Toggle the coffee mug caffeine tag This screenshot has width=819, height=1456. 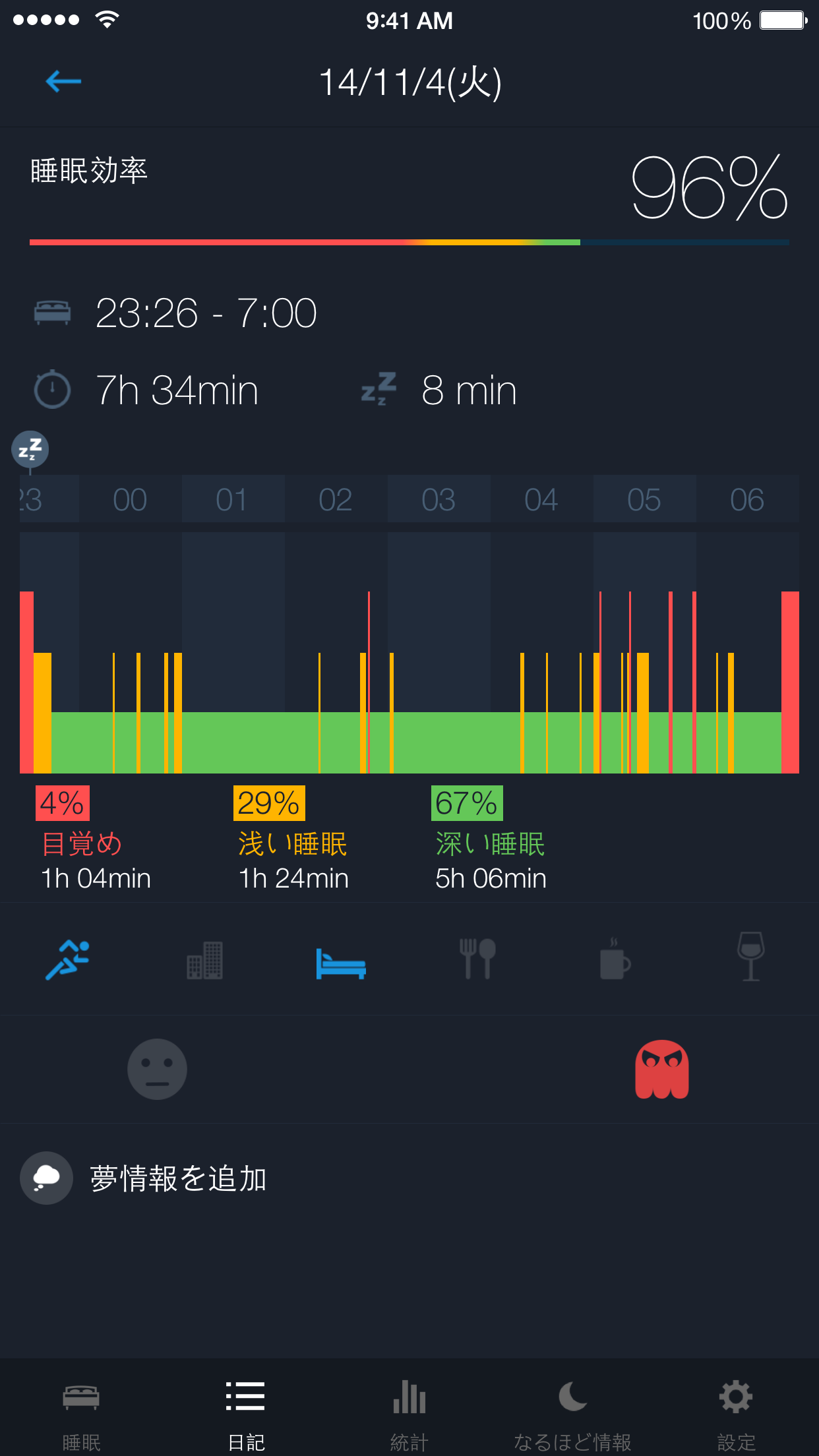[615, 959]
